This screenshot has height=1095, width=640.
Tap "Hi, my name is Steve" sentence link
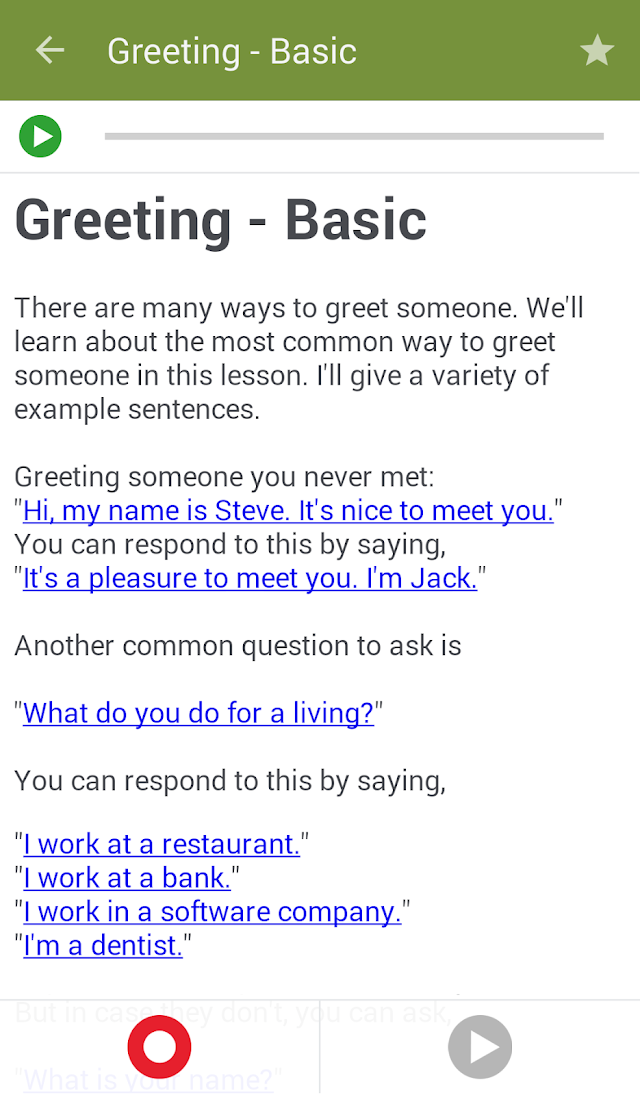click(289, 510)
